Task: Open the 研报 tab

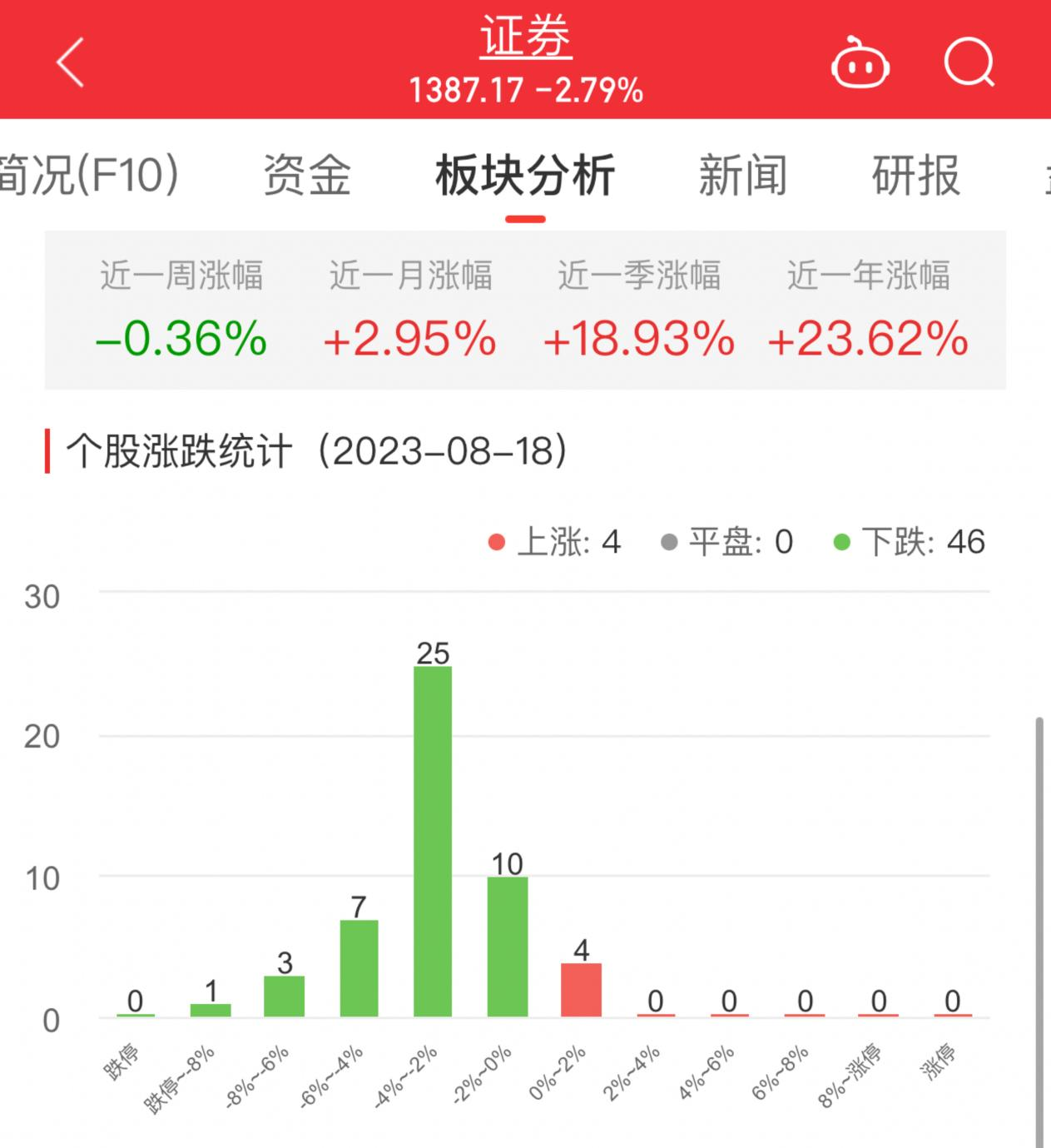Action: (x=915, y=175)
